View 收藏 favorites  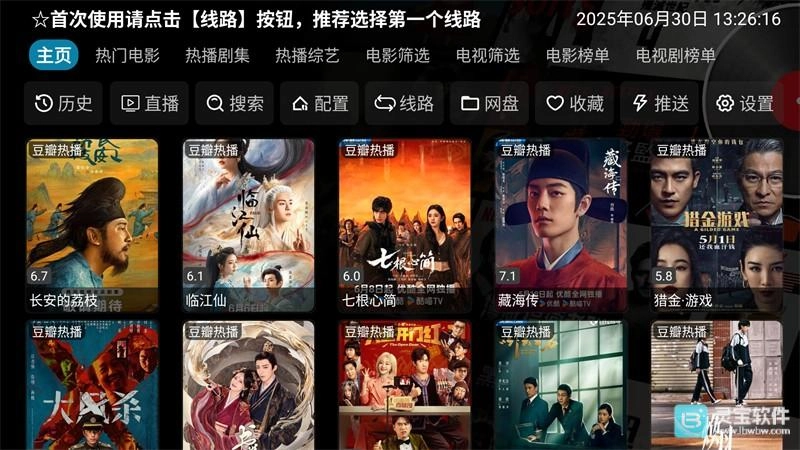click(575, 103)
